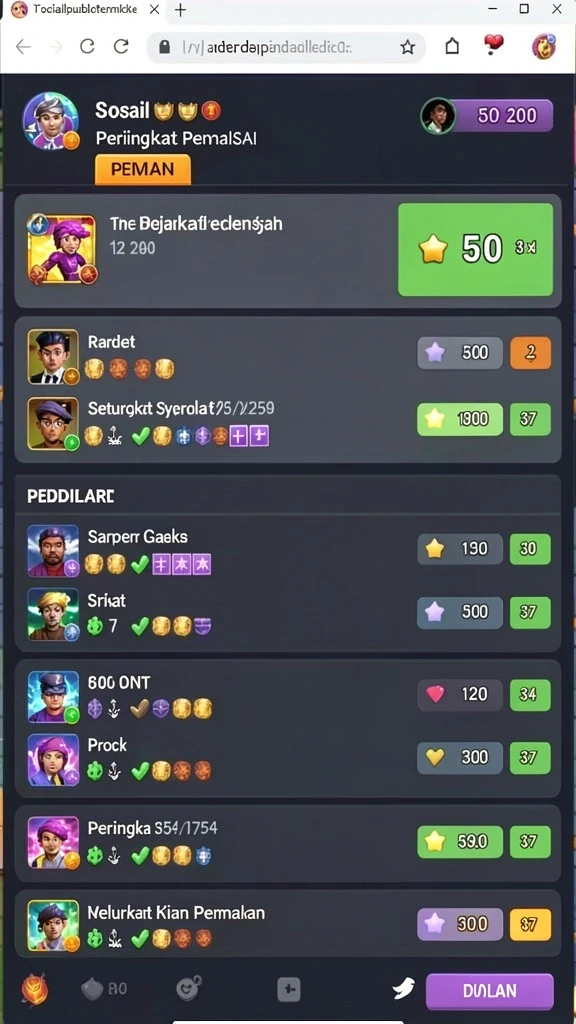Bookmark the page with the star icon

[x=408, y=47]
